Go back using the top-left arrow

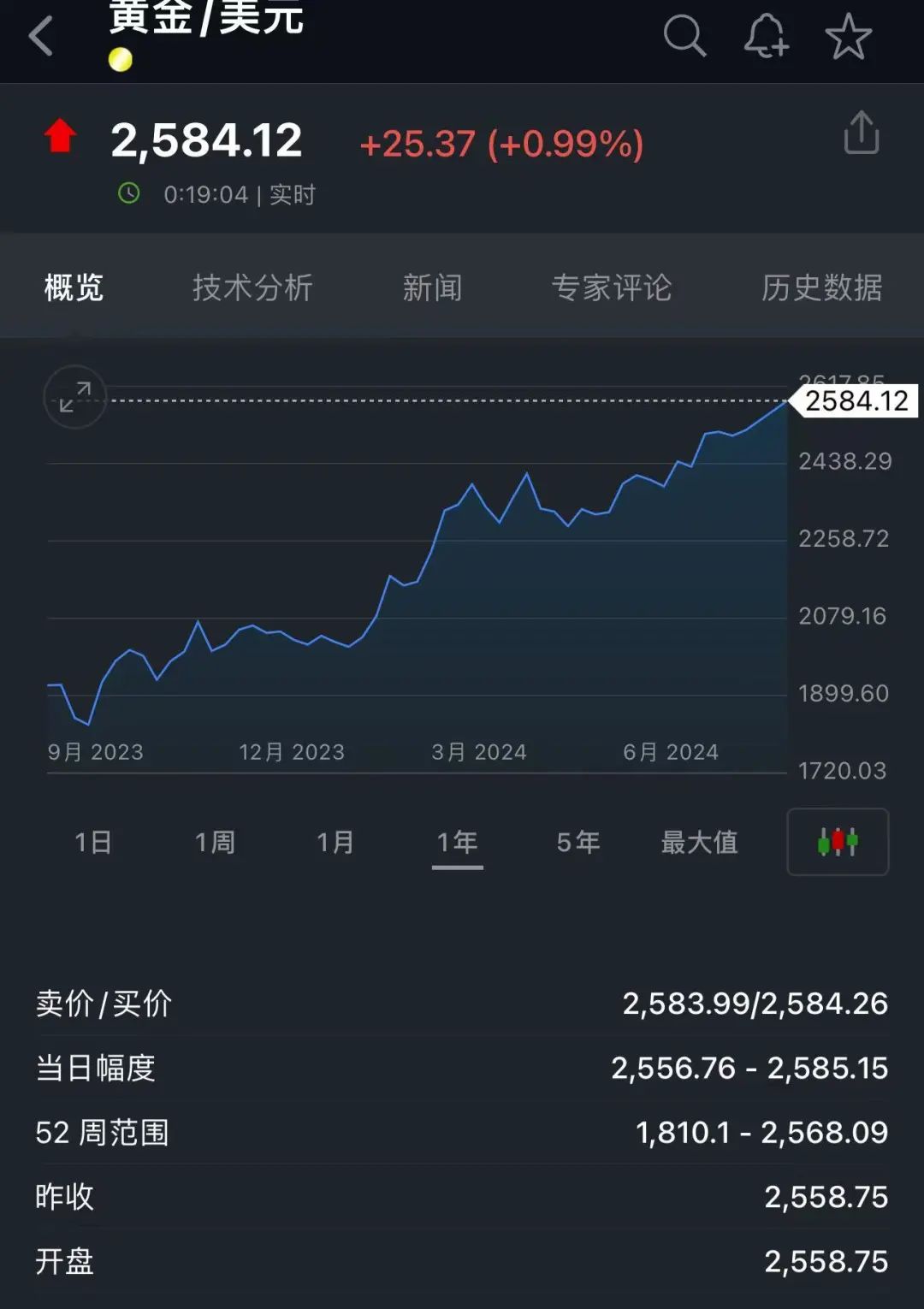41,37
